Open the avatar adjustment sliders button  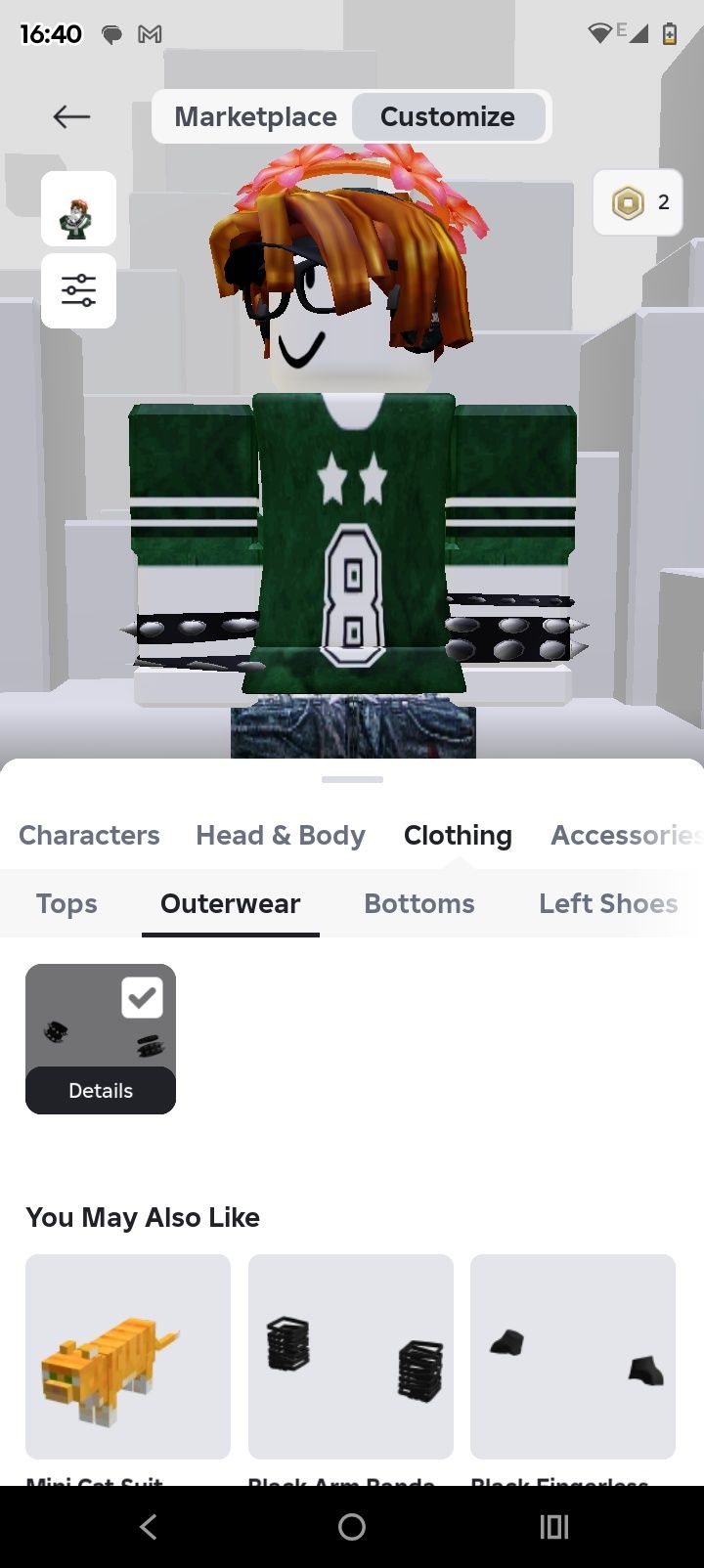pos(78,290)
